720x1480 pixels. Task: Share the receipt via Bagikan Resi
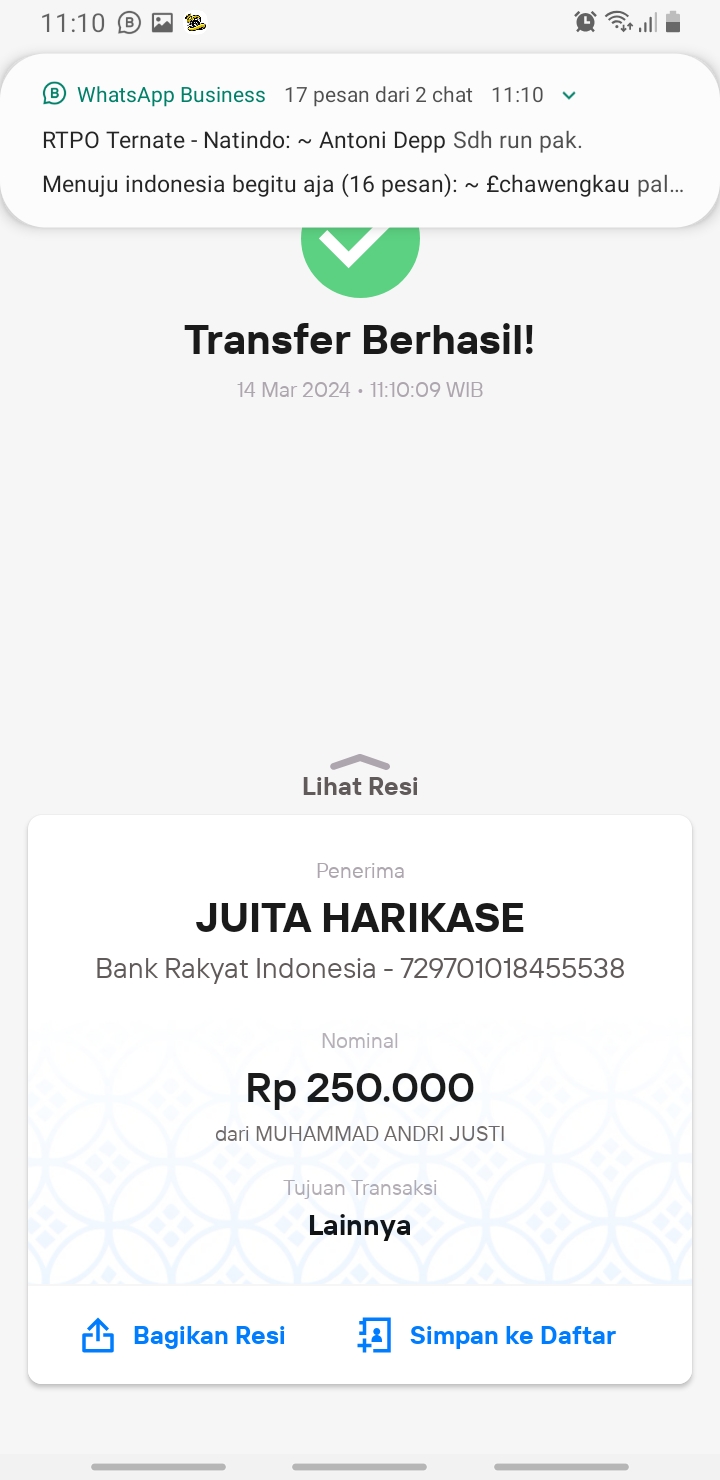[183, 1335]
